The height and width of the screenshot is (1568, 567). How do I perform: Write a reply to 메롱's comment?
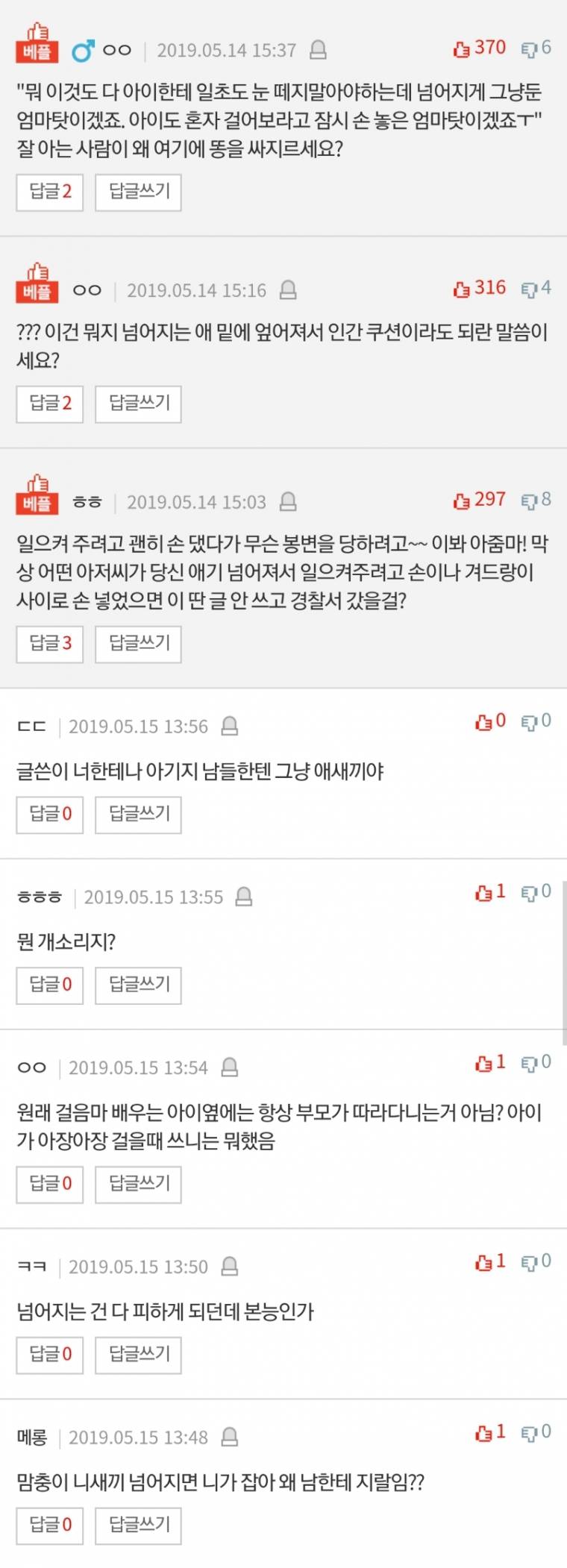138,1525
